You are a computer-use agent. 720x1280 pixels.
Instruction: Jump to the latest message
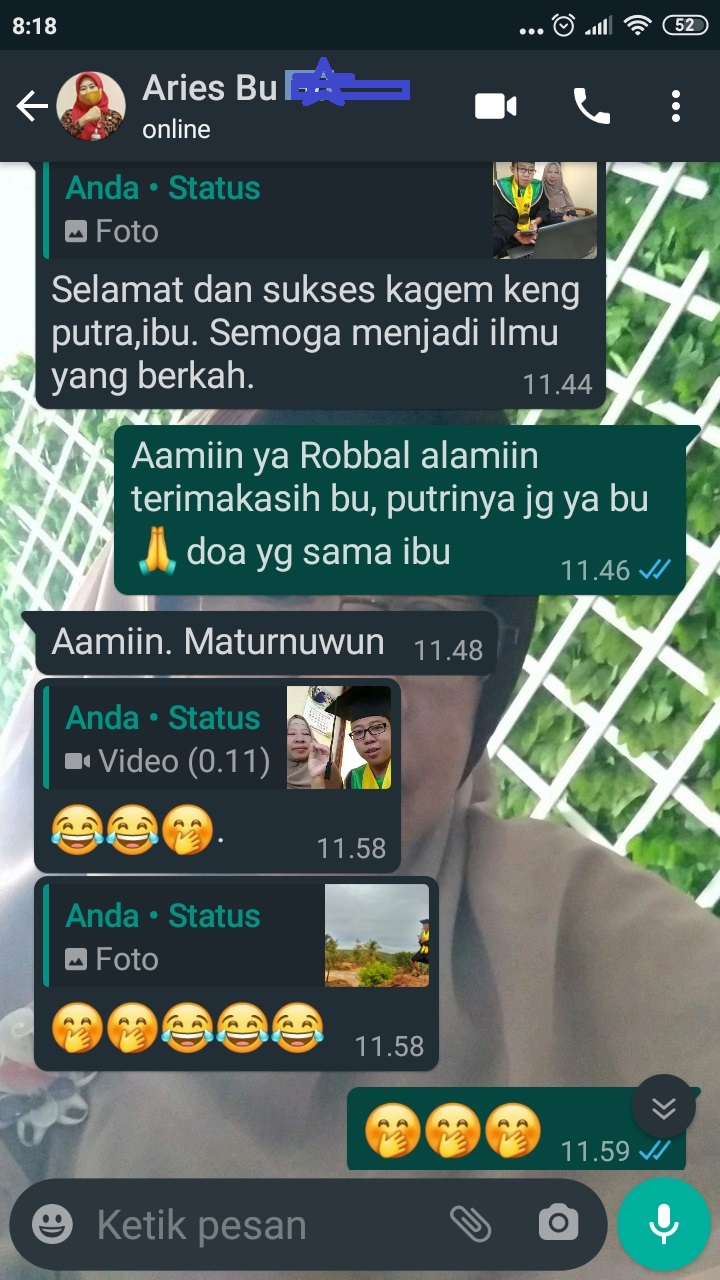pyautogui.click(x=664, y=1108)
